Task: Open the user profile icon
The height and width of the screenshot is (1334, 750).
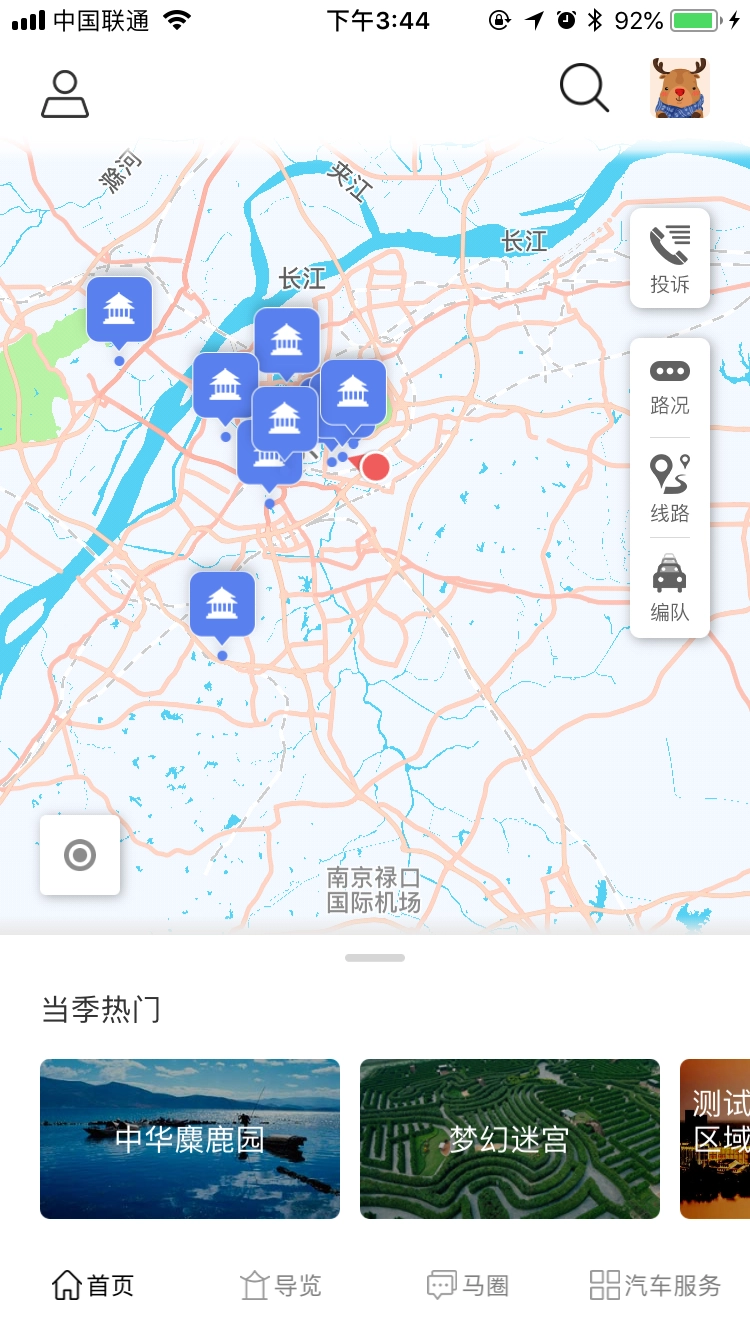Action: point(65,94)
